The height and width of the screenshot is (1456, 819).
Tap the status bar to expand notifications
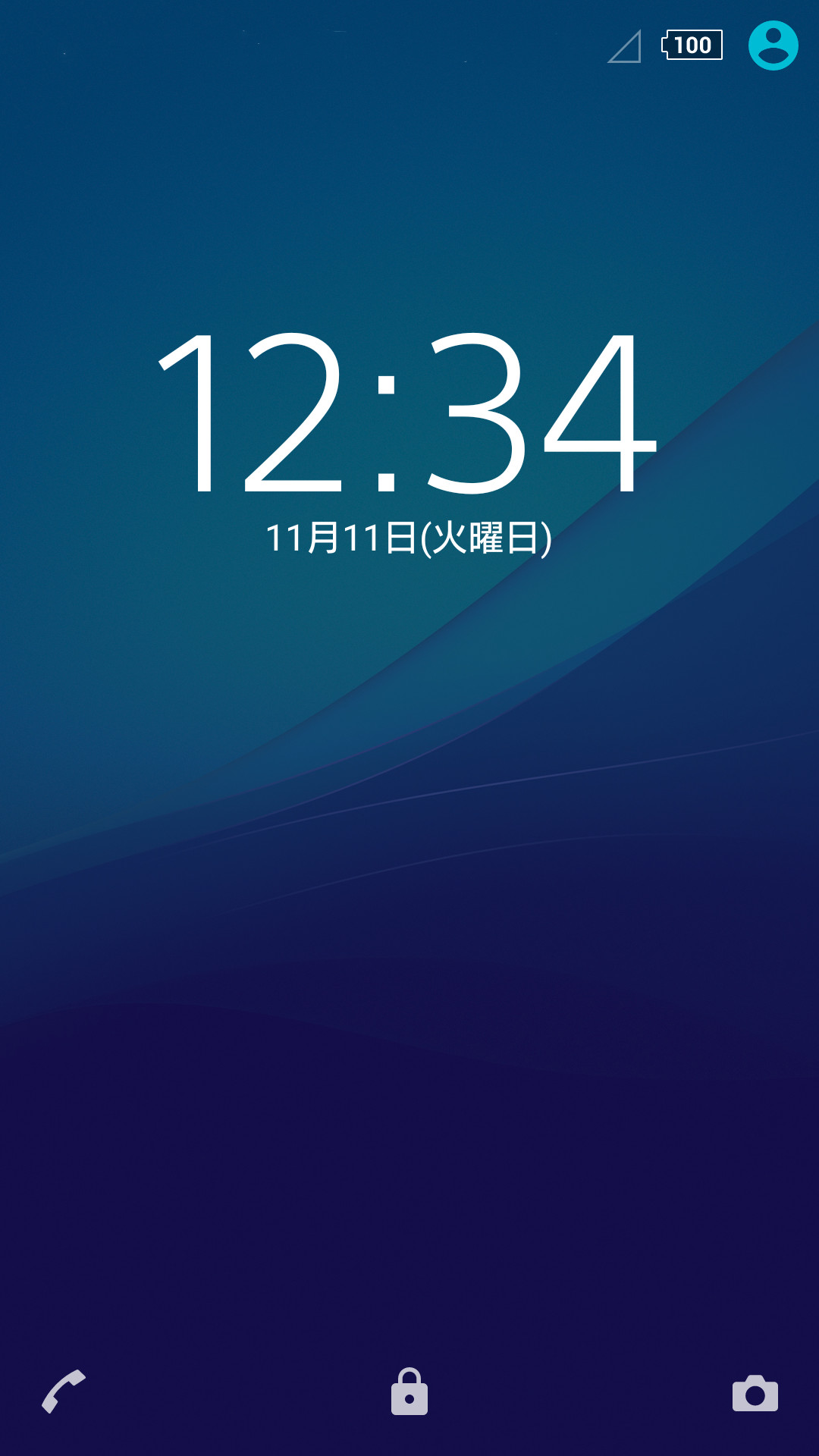click(x=409, y=47)
